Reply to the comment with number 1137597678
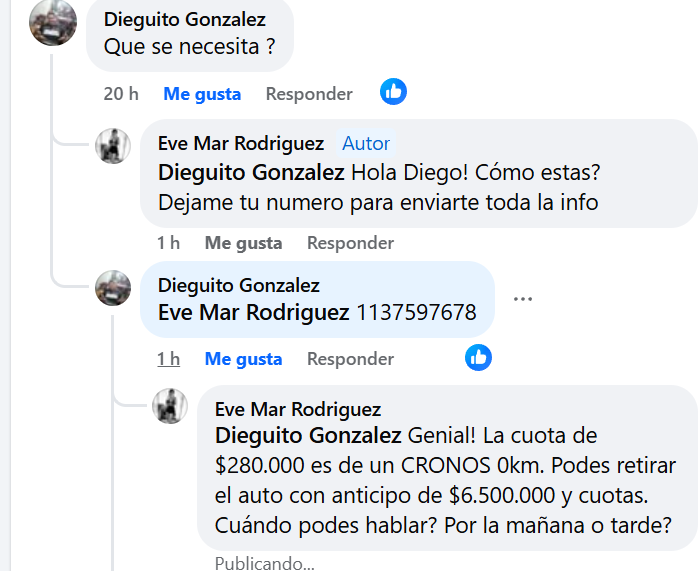This screenshot has height=571, width=700. click(350, 359)
